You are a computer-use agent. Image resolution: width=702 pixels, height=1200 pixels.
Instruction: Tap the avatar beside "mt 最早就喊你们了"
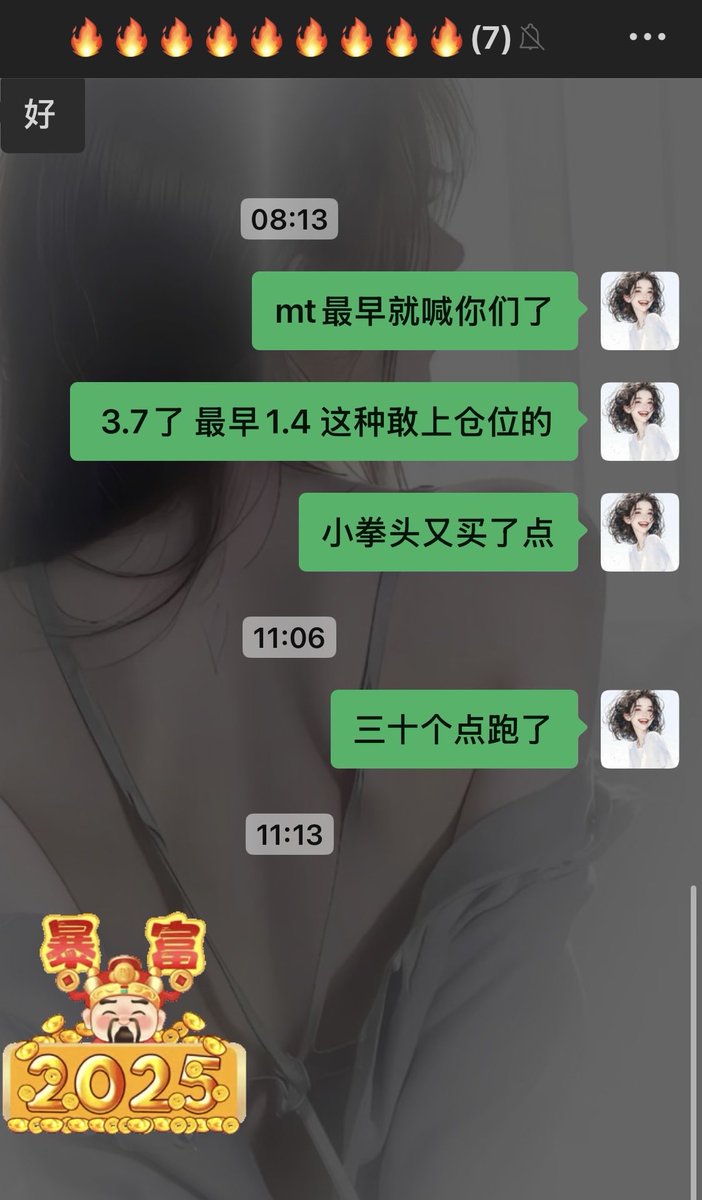(640, 311)
